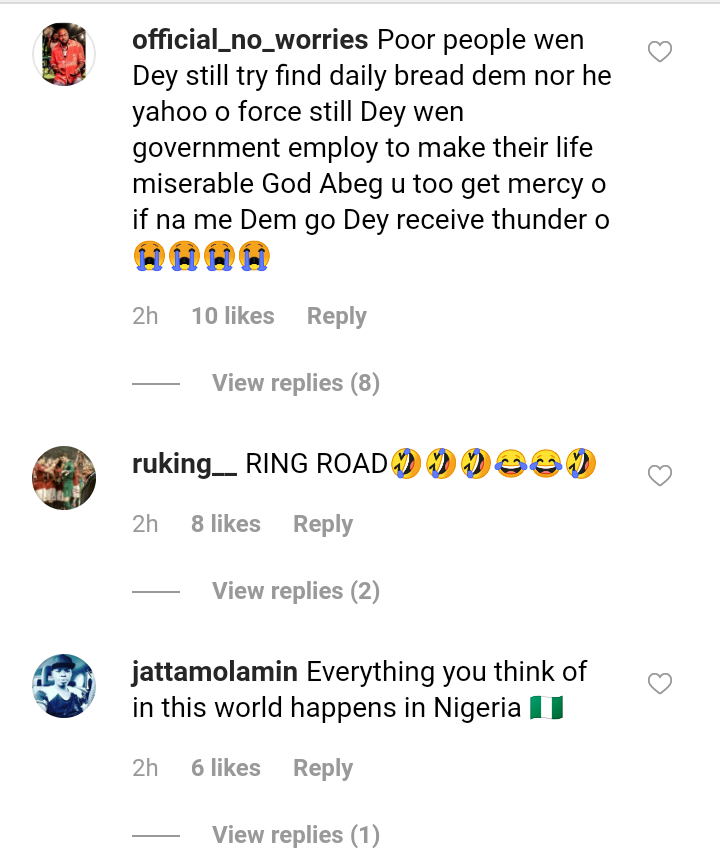720x868 pixels.
Task: Visit the jattamolamin username link
Action: pyautogui.click(x=215, y=672)
